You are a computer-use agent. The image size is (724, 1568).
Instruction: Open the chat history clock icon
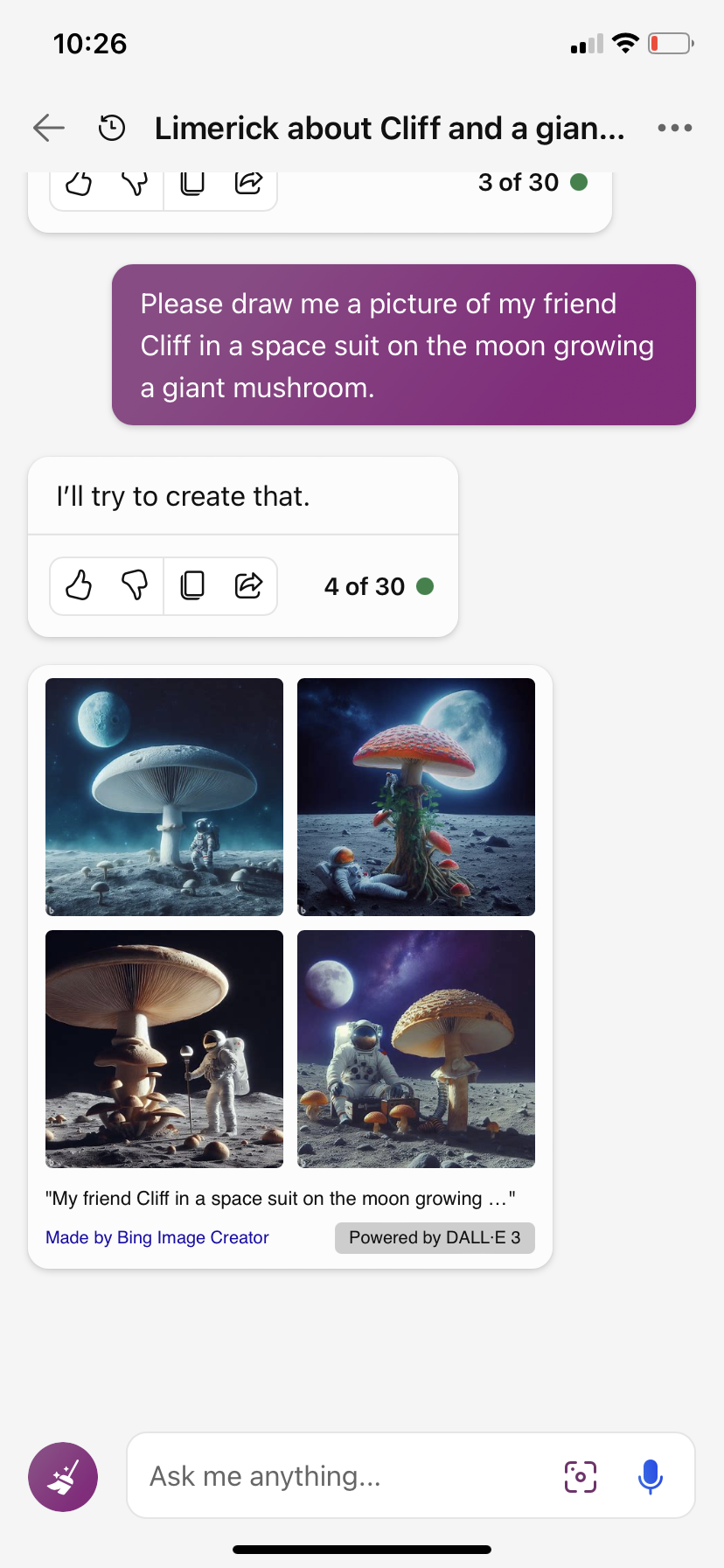coord(111,129)
